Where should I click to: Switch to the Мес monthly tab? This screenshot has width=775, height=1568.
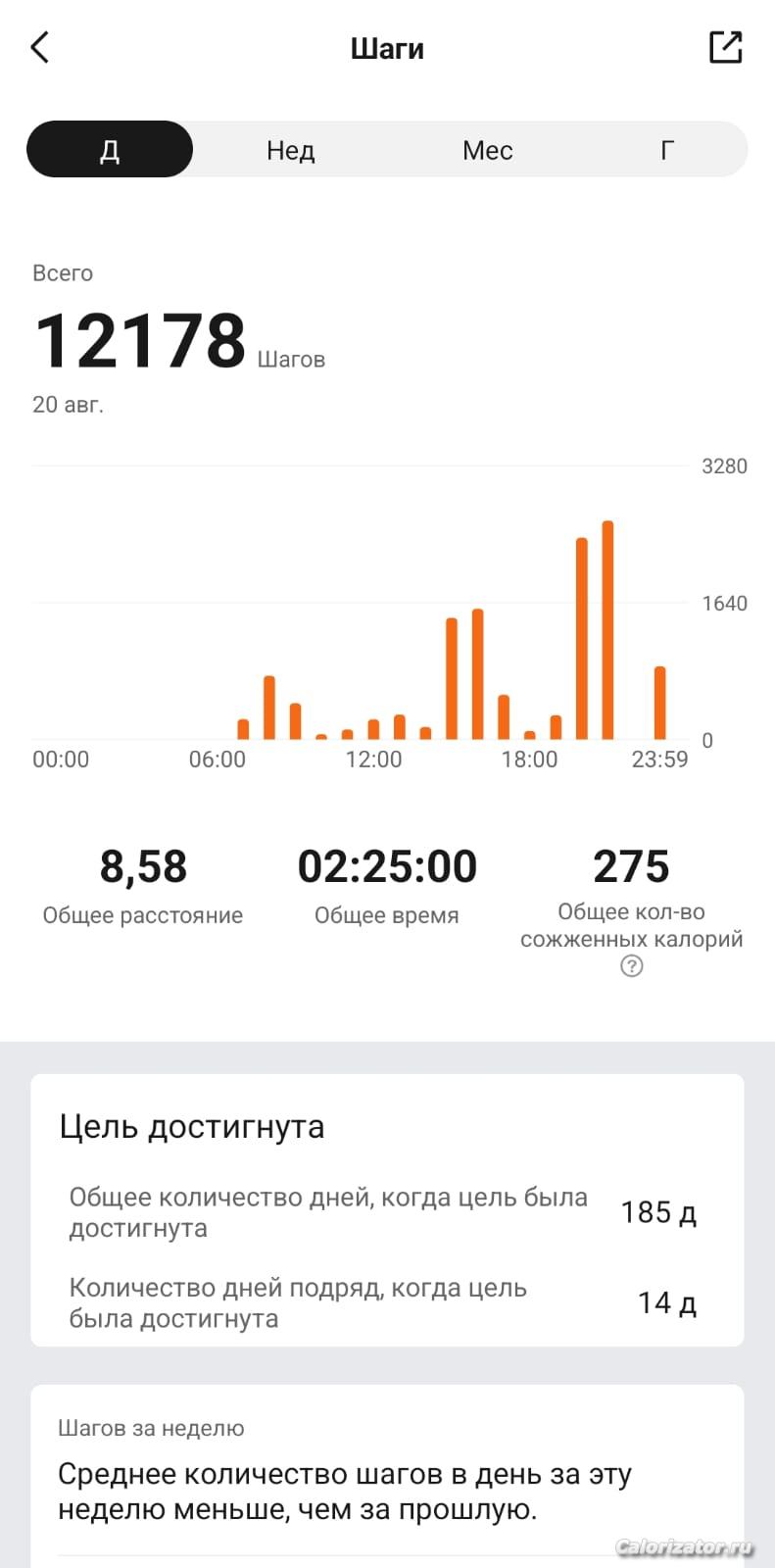[x=488, y=150]
